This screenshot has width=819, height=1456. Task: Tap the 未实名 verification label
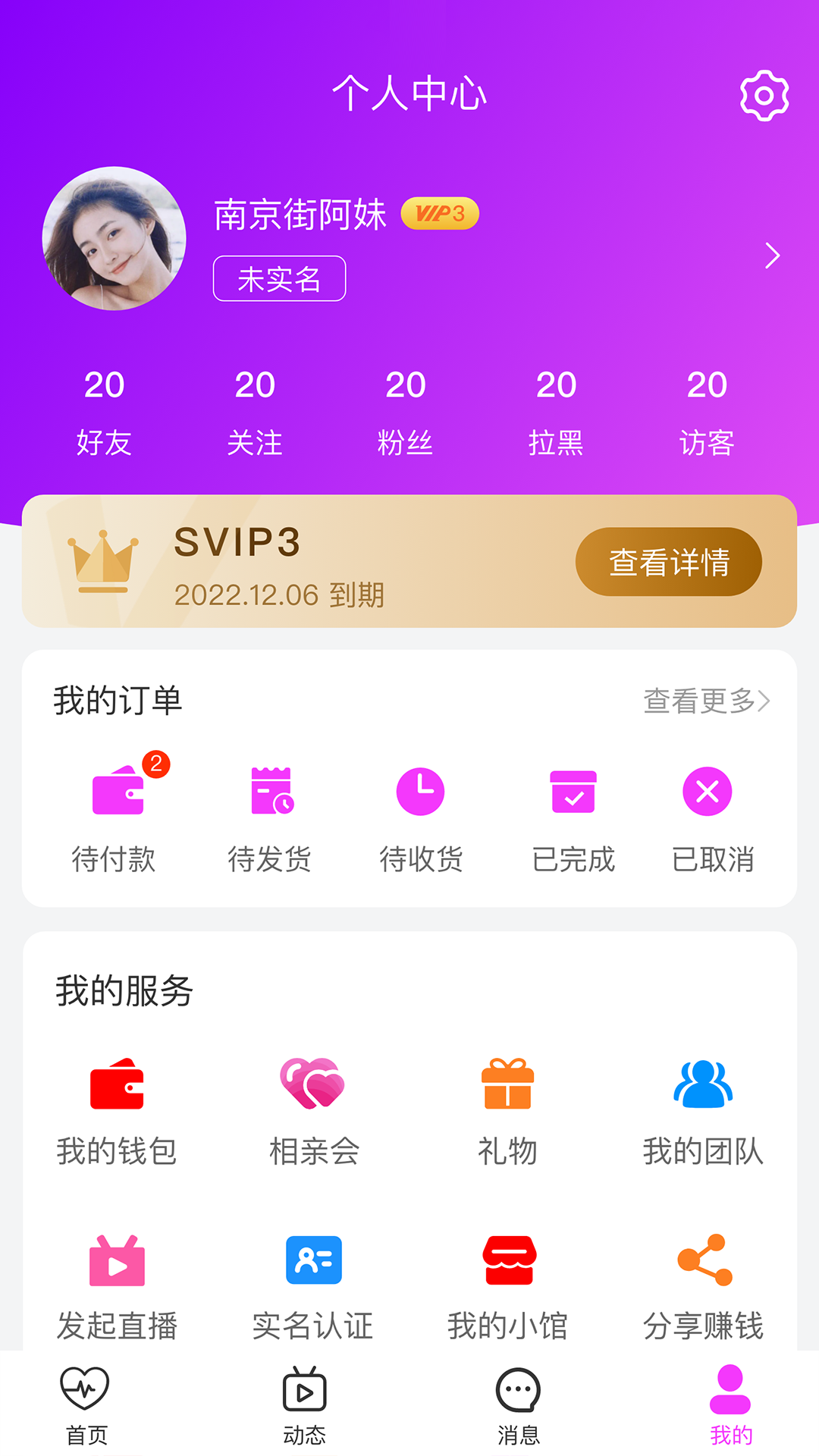(278, 279)
